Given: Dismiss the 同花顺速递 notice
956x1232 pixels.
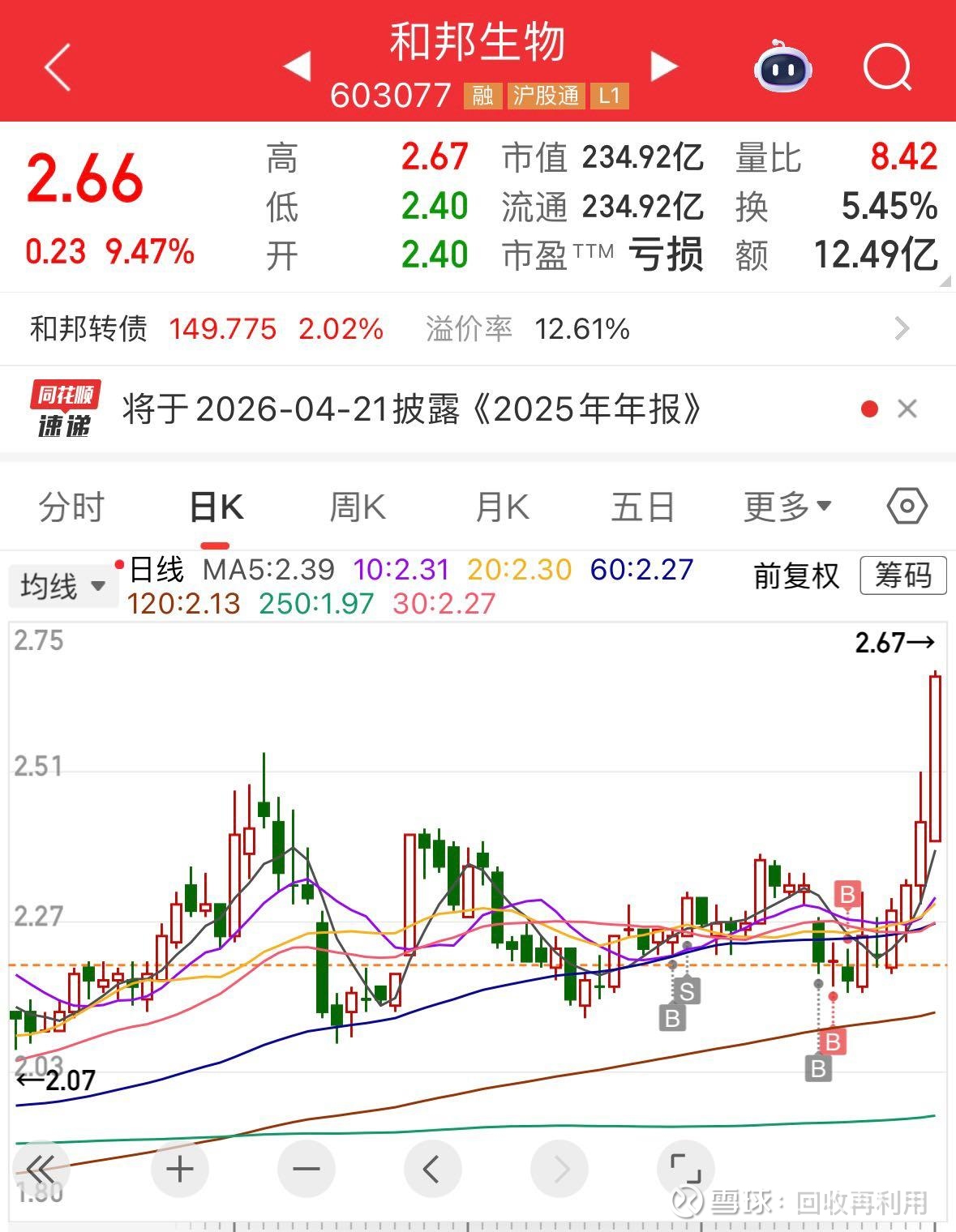Looking at the screenshot, I should (x=907, y=409).
